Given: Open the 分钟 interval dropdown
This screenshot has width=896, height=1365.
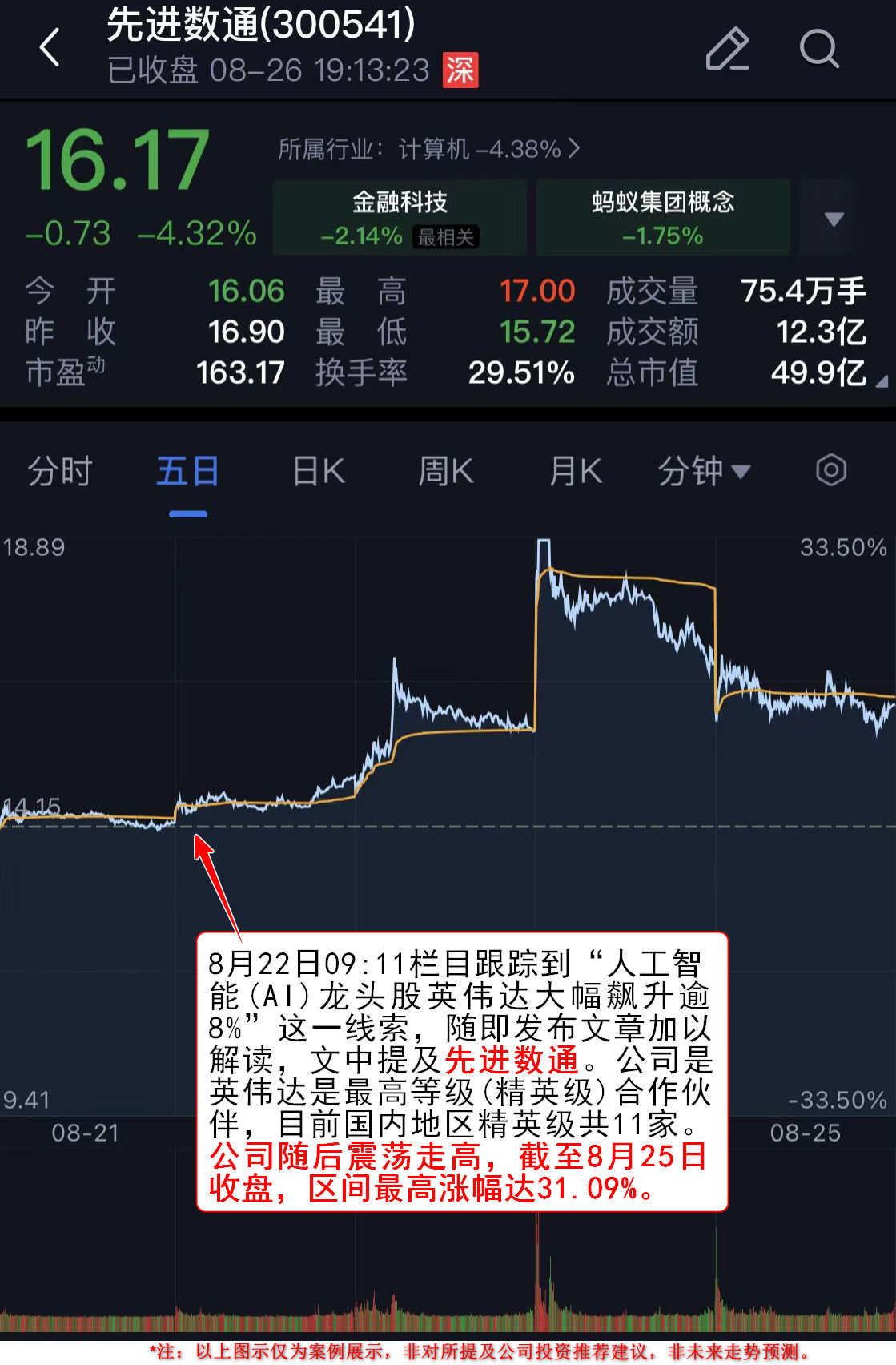Looking at the screenshot, I should 703,471.
